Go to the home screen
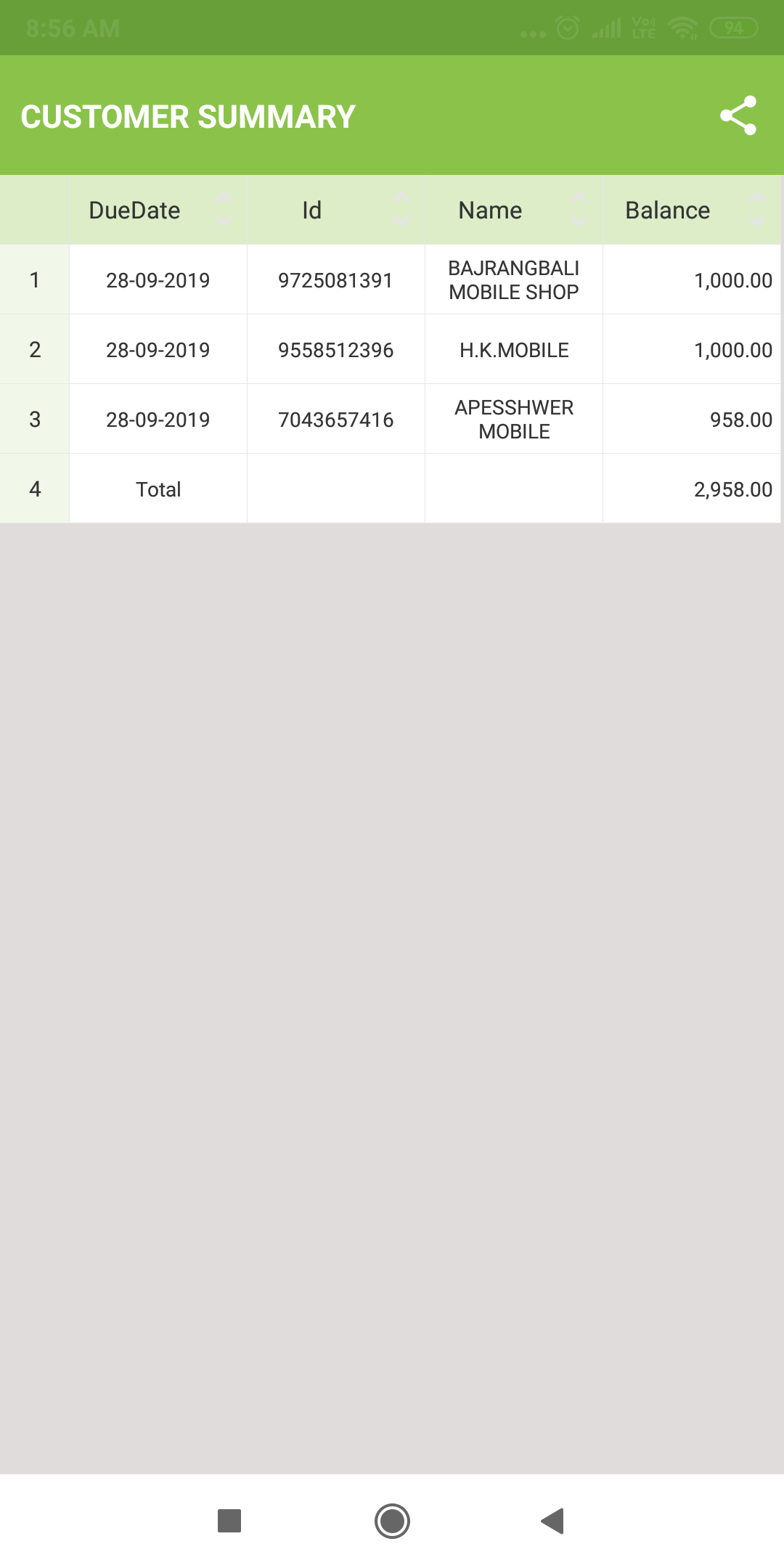 (392, 1521)
